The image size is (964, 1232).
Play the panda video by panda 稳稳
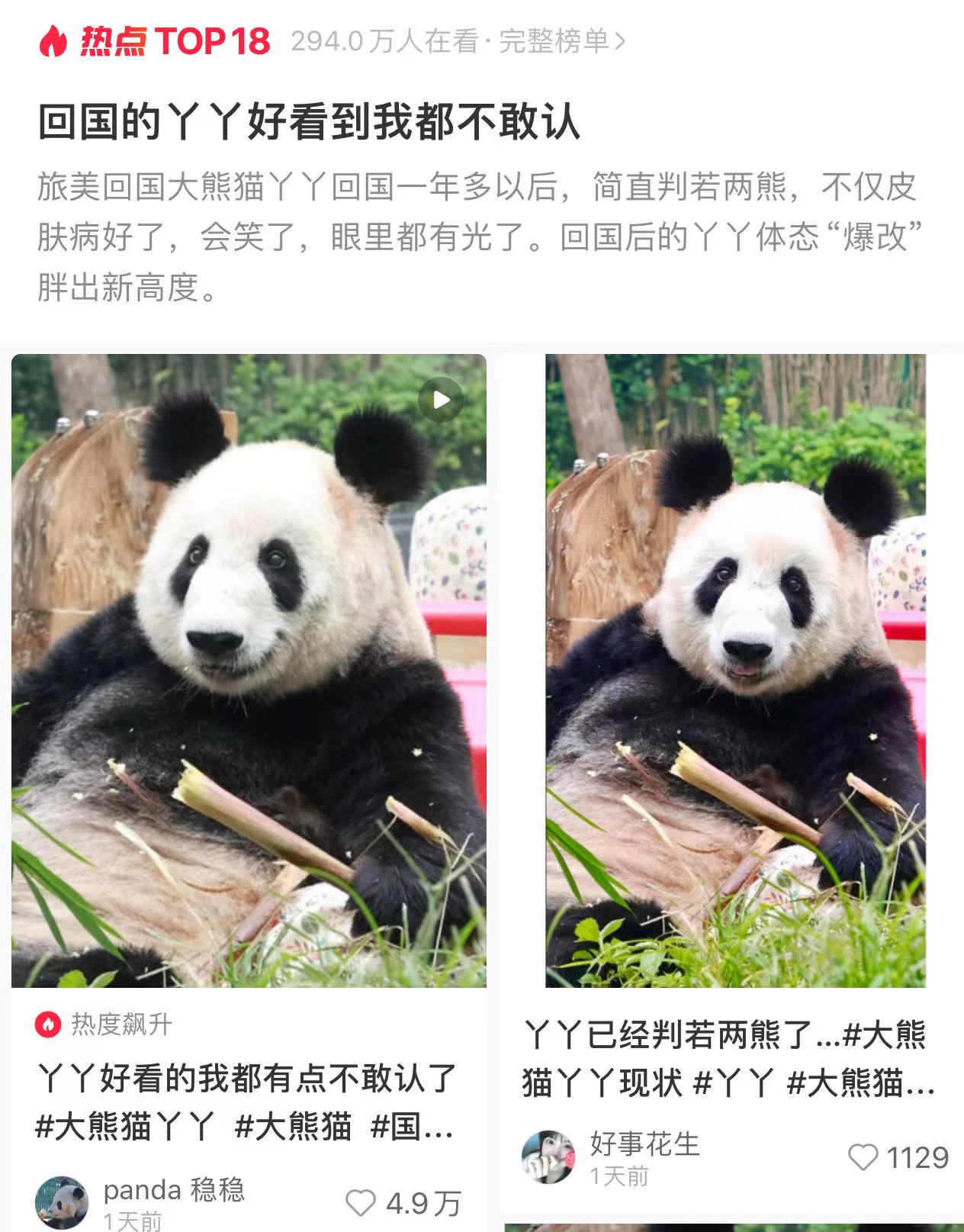click(441, 400)
